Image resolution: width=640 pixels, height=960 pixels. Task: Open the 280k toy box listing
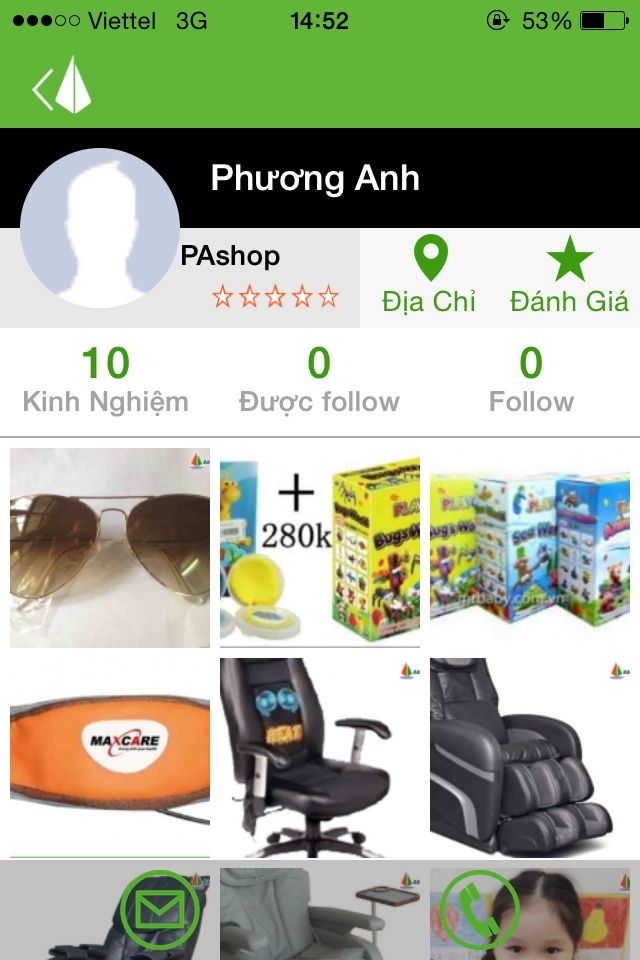(x=320, y=547)
